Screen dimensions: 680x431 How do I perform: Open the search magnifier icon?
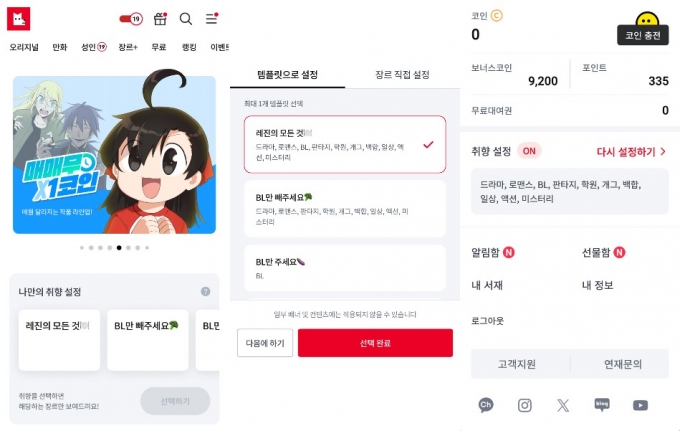pyautogui.click(x=185, y=19)
